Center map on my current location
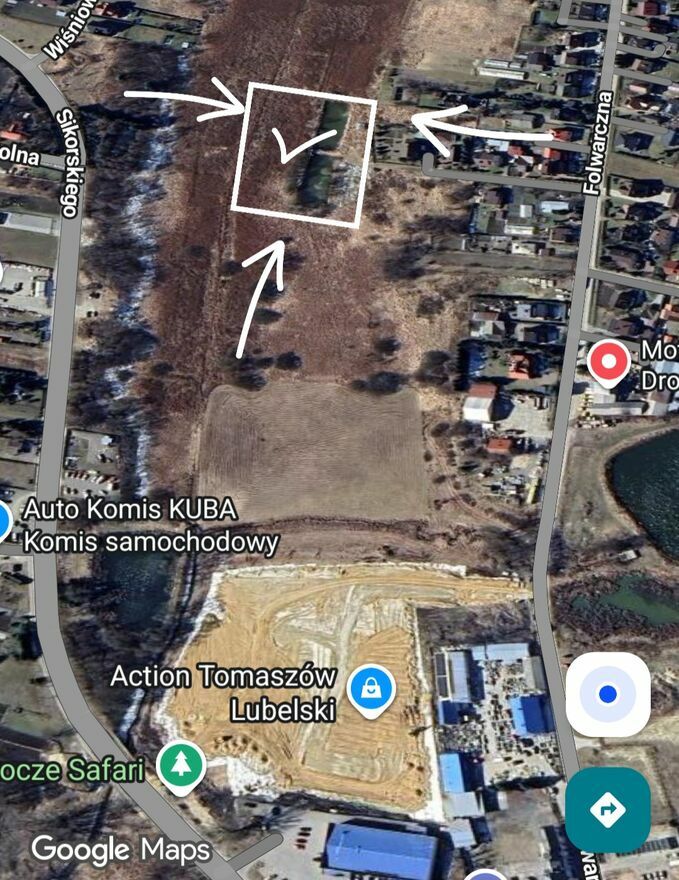679x880 pixels. tap(608, 694)
